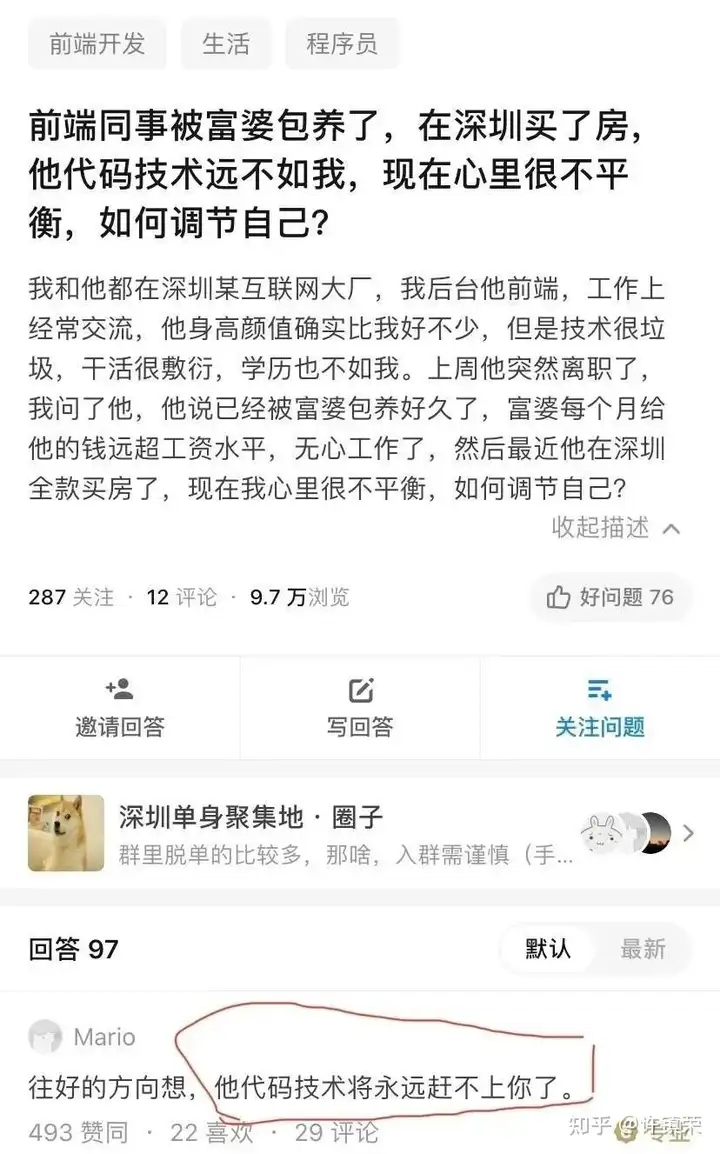Mark as 好问题
720x1154 pixels.
point(610,597)
